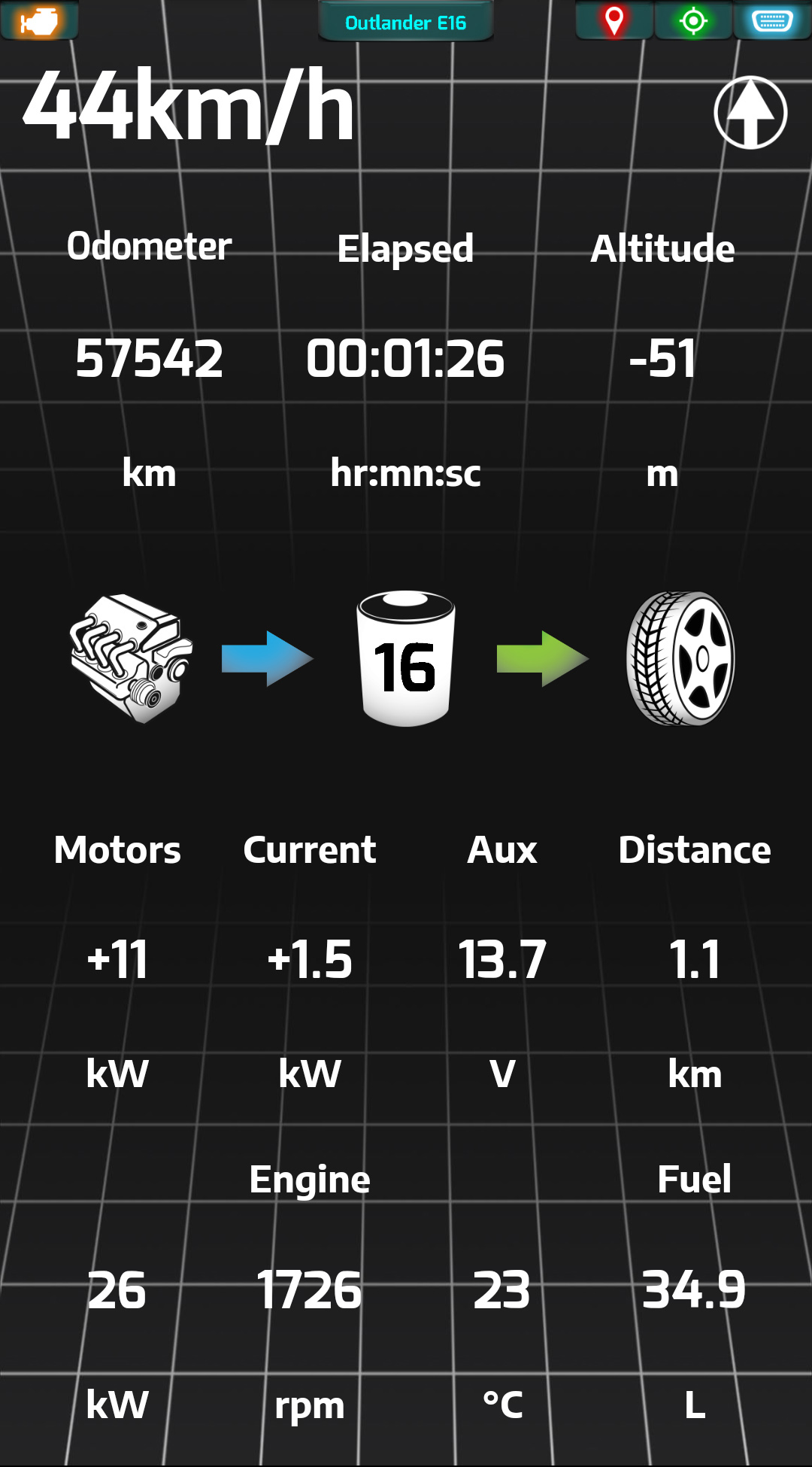812x1467 pixels.
Task: Tap the green GPS target icon
Action: (x=693, y=21)
